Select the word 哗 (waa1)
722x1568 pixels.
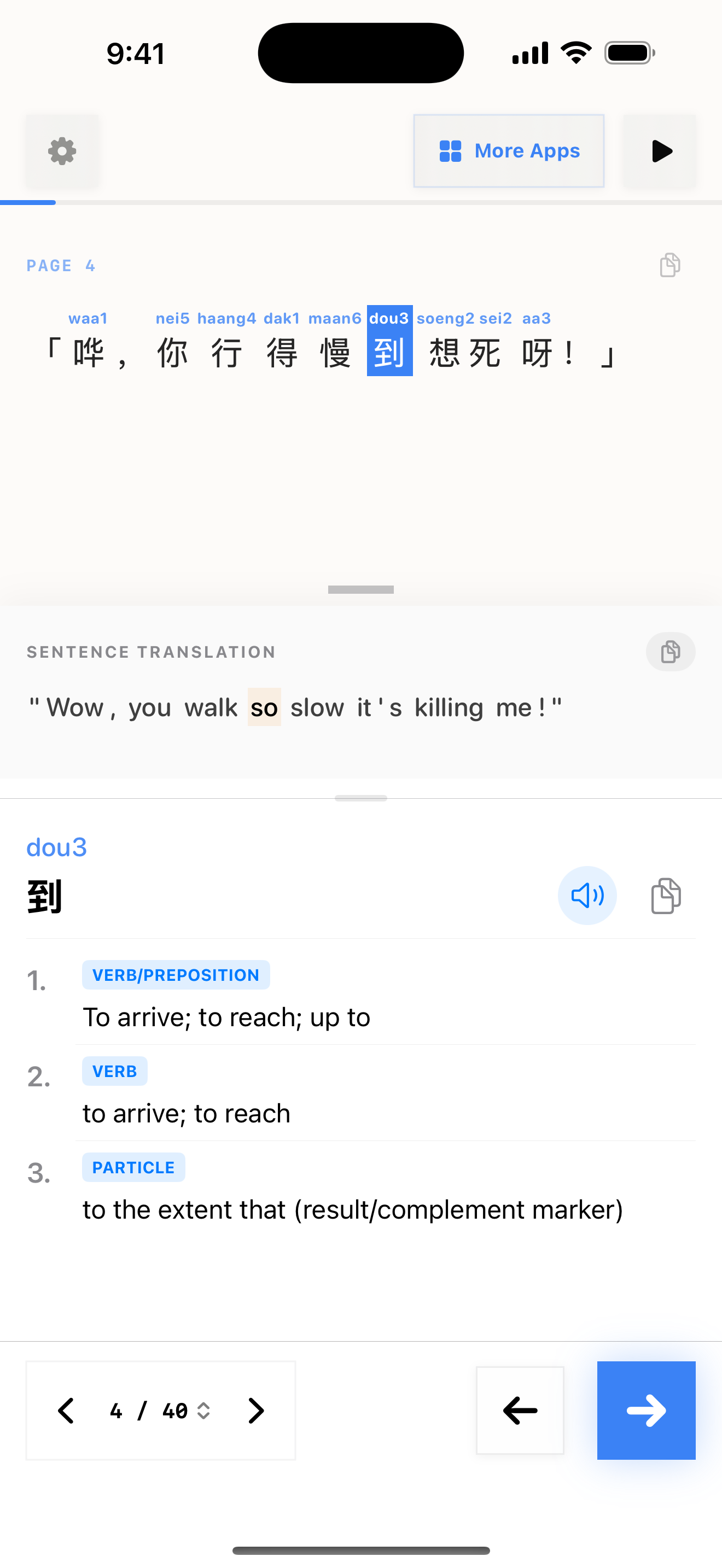89,353
